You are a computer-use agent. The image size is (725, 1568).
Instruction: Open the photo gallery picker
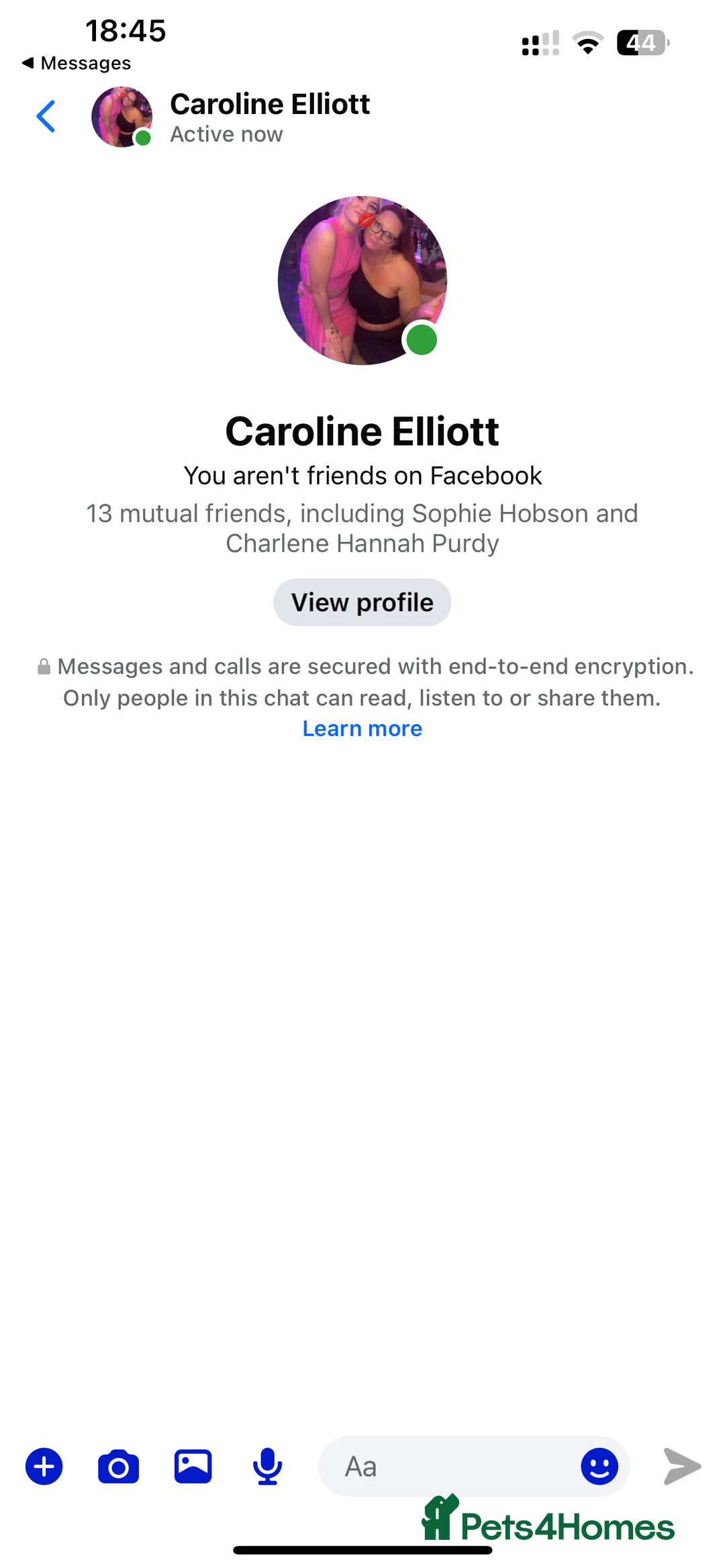point(193,1467)
